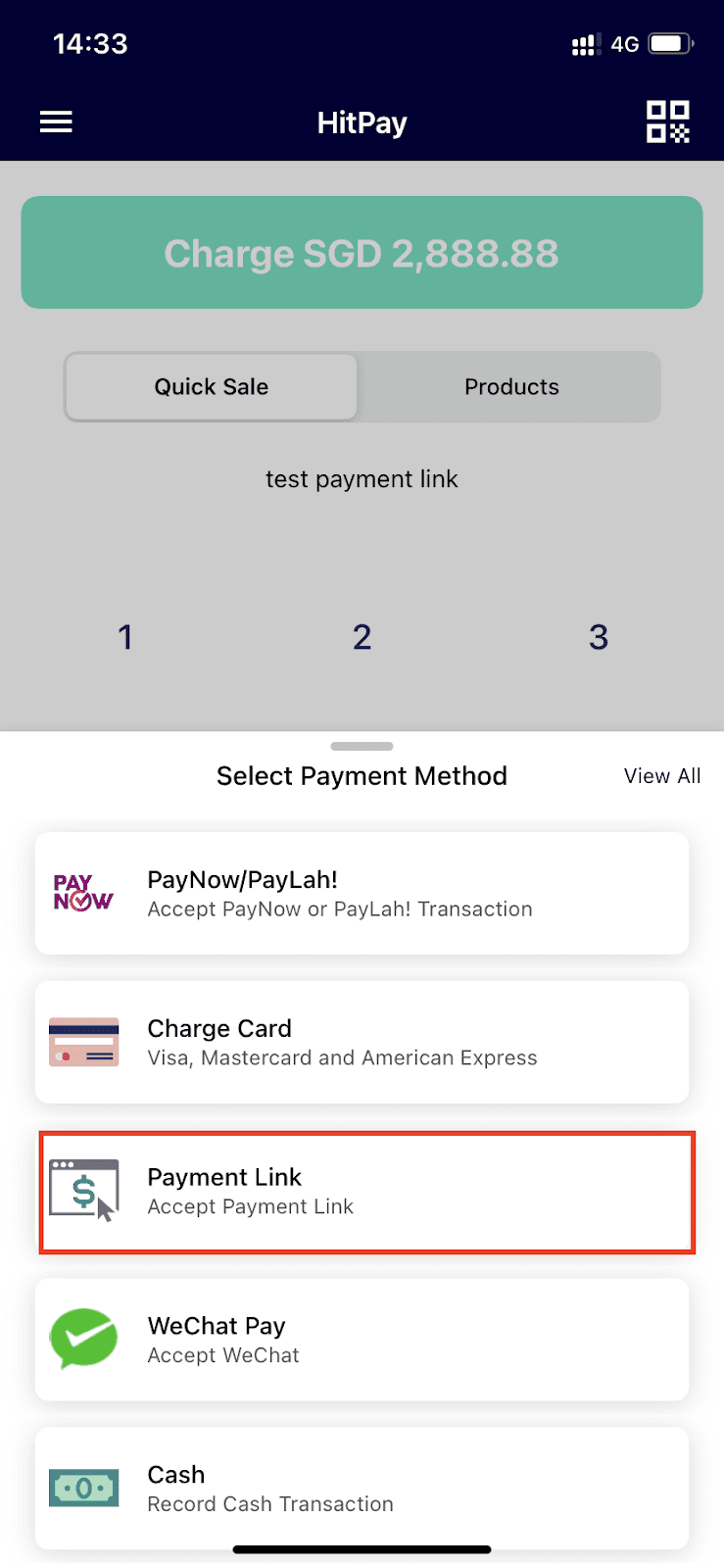Tap Charge SGD 2,888.88 button
This screenshot has width=724, height=1568.
point(362,253)
